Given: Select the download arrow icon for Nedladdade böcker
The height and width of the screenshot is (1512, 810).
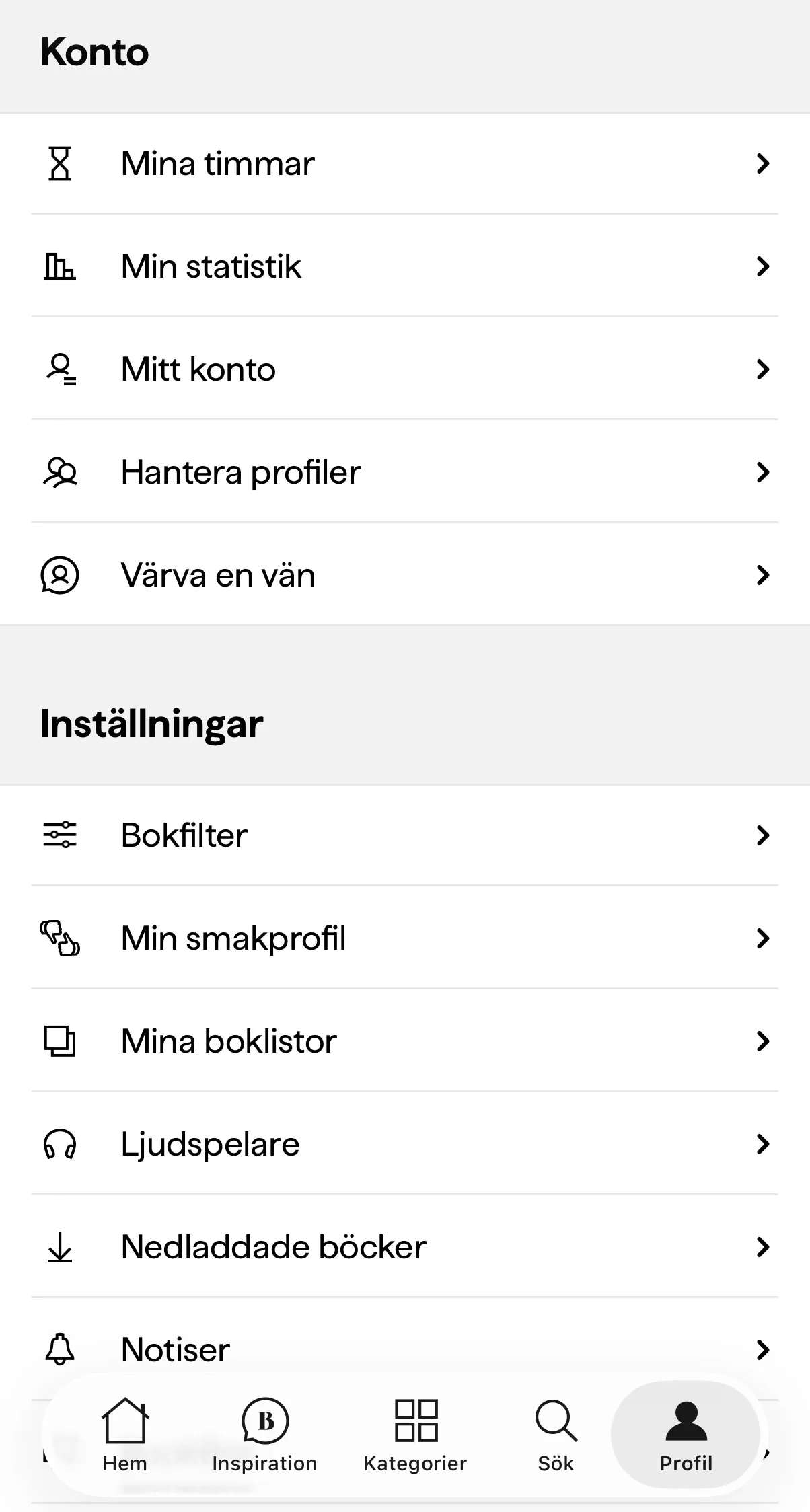Looking at the screenshot, I should 60,1246.
